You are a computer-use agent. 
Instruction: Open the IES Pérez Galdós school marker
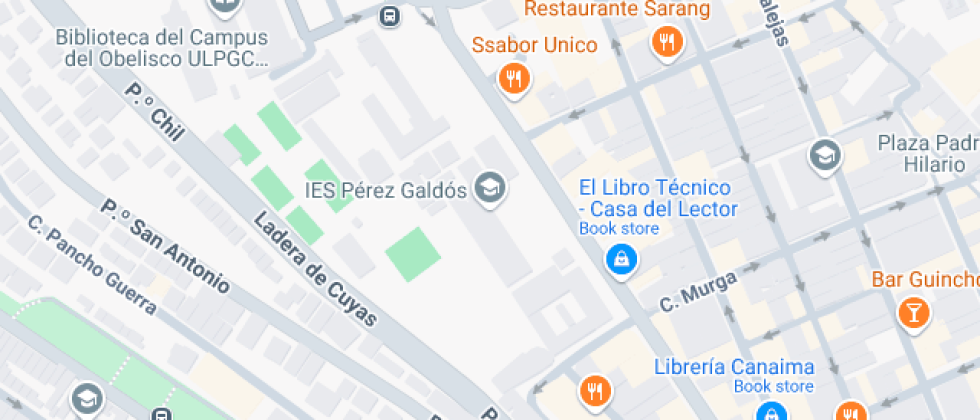click(490, 188)
